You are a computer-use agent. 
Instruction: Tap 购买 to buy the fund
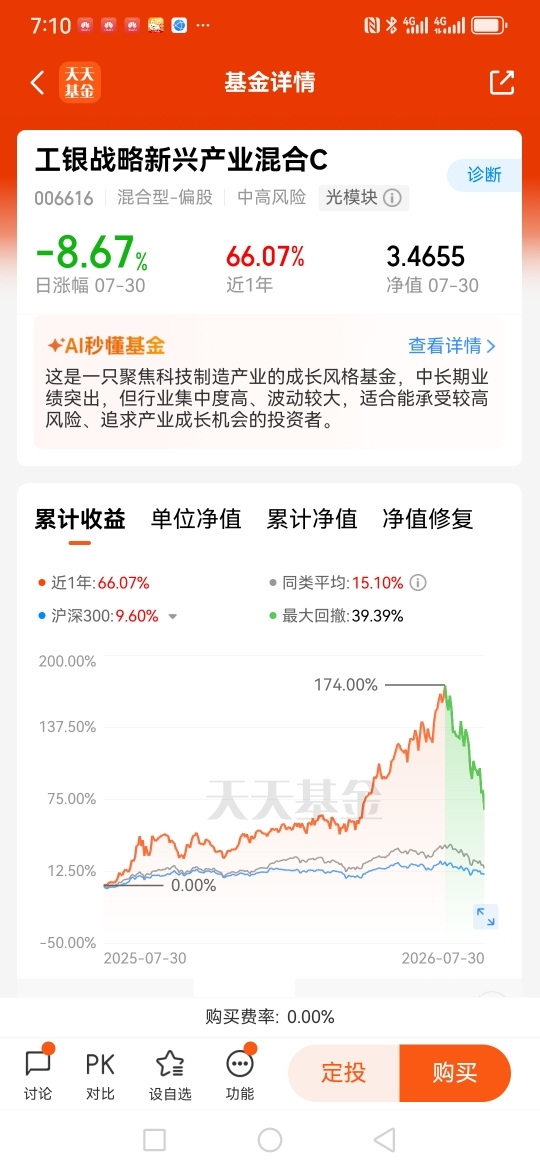[x=455, y=1073]
